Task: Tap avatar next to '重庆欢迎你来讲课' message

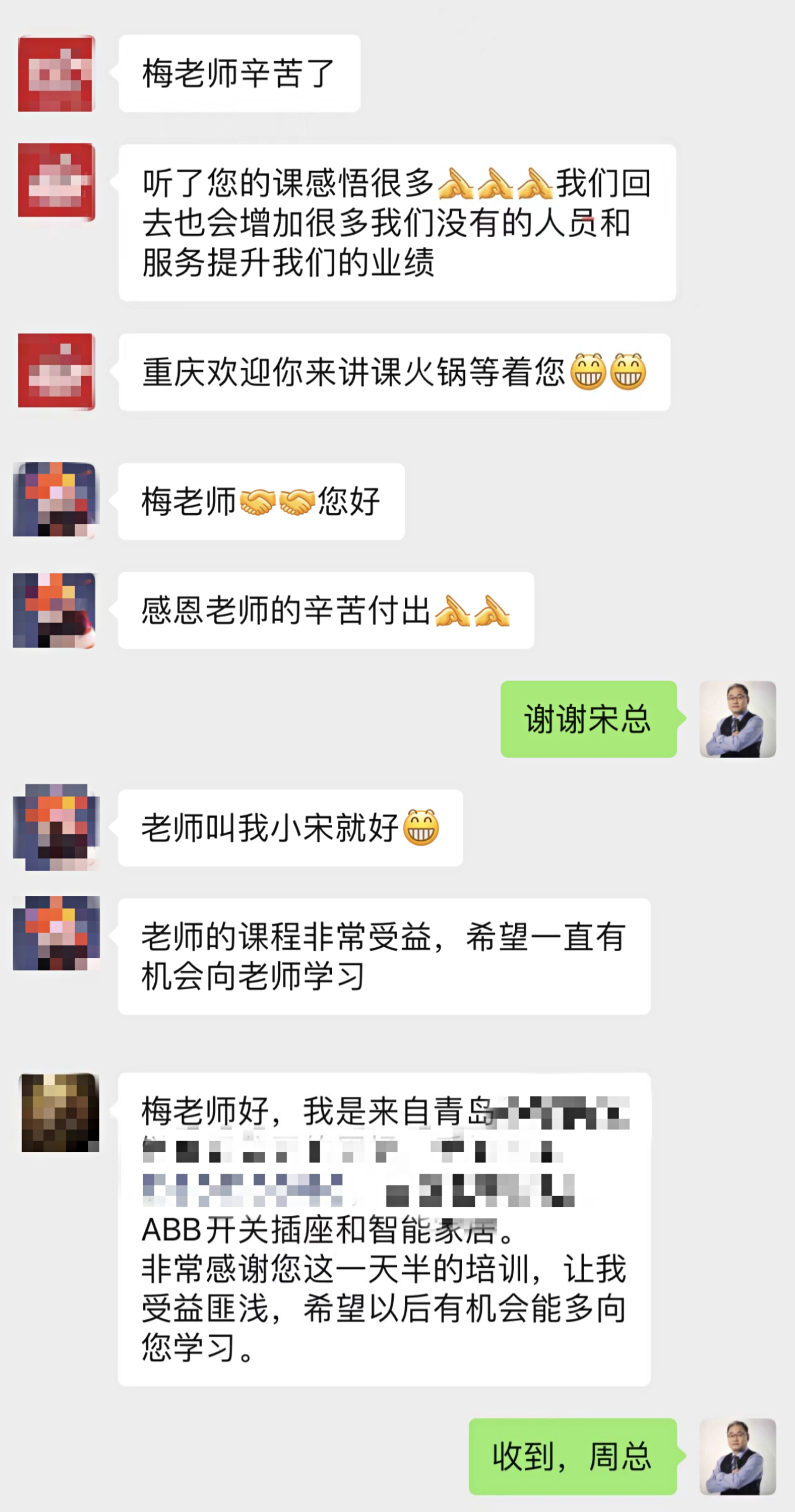Action: (56, 372)
